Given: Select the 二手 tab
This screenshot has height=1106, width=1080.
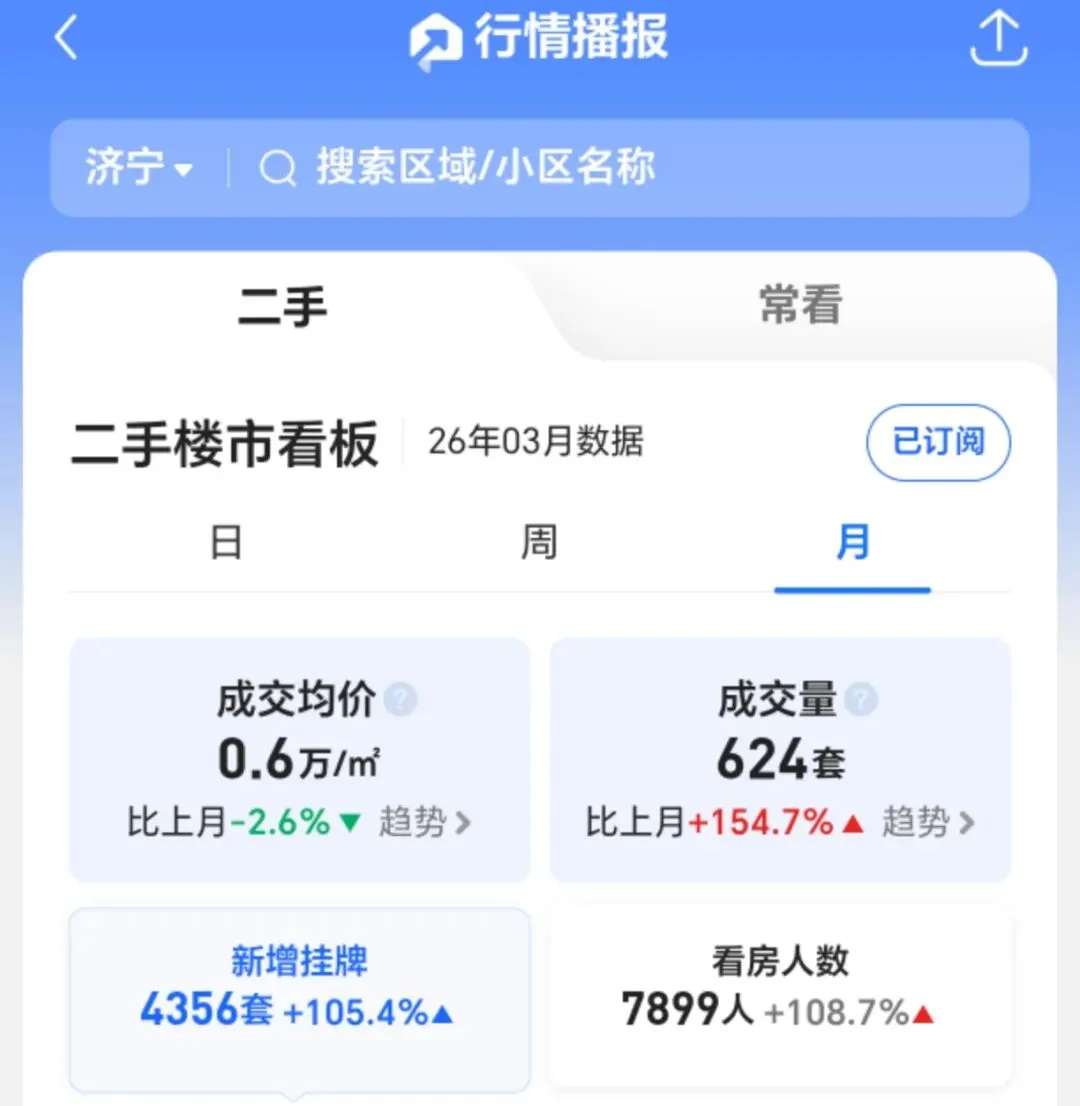Looking at the screenshot, I should tap(282, 307).
